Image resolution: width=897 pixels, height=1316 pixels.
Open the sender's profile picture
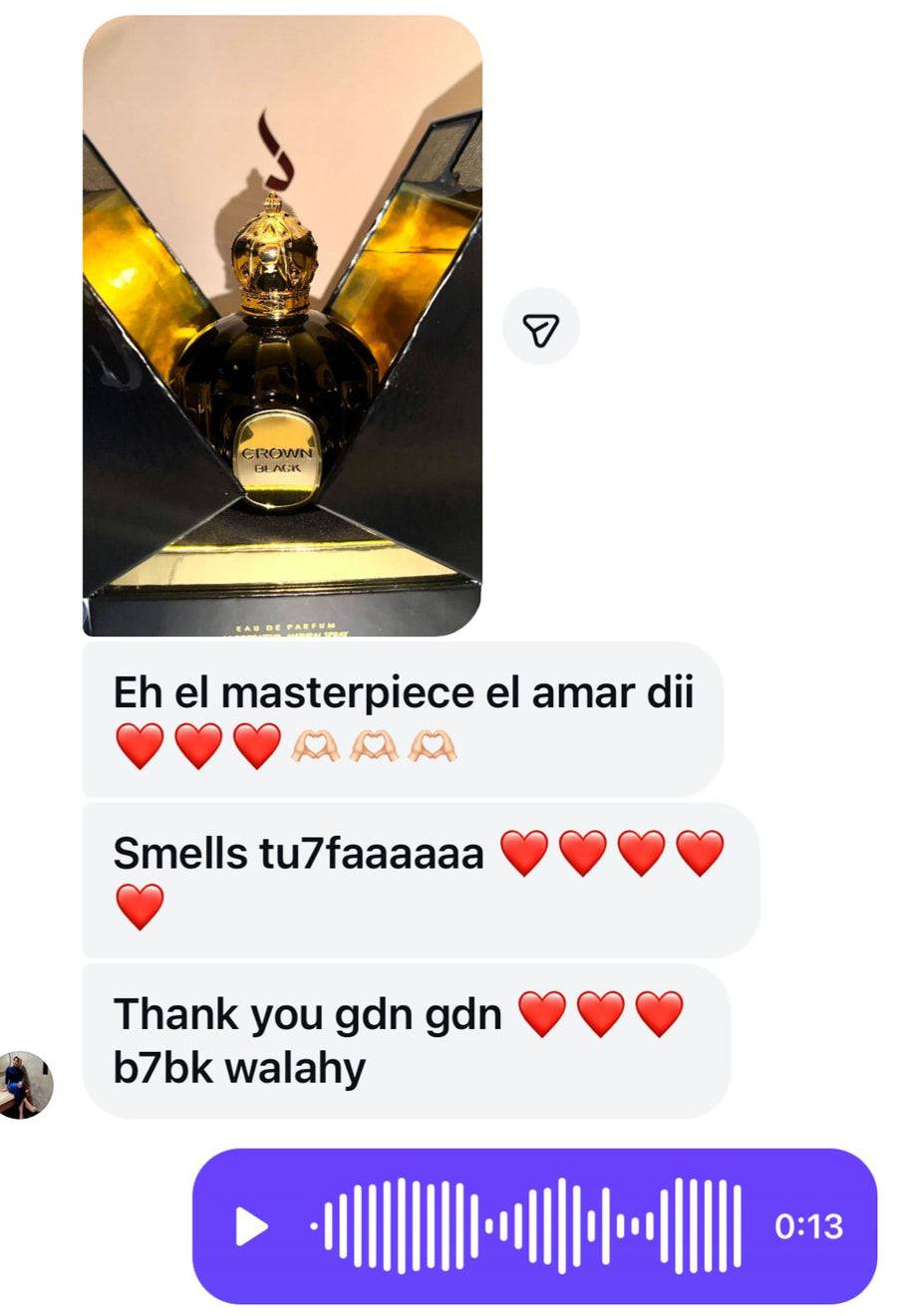pos(25,1085)
